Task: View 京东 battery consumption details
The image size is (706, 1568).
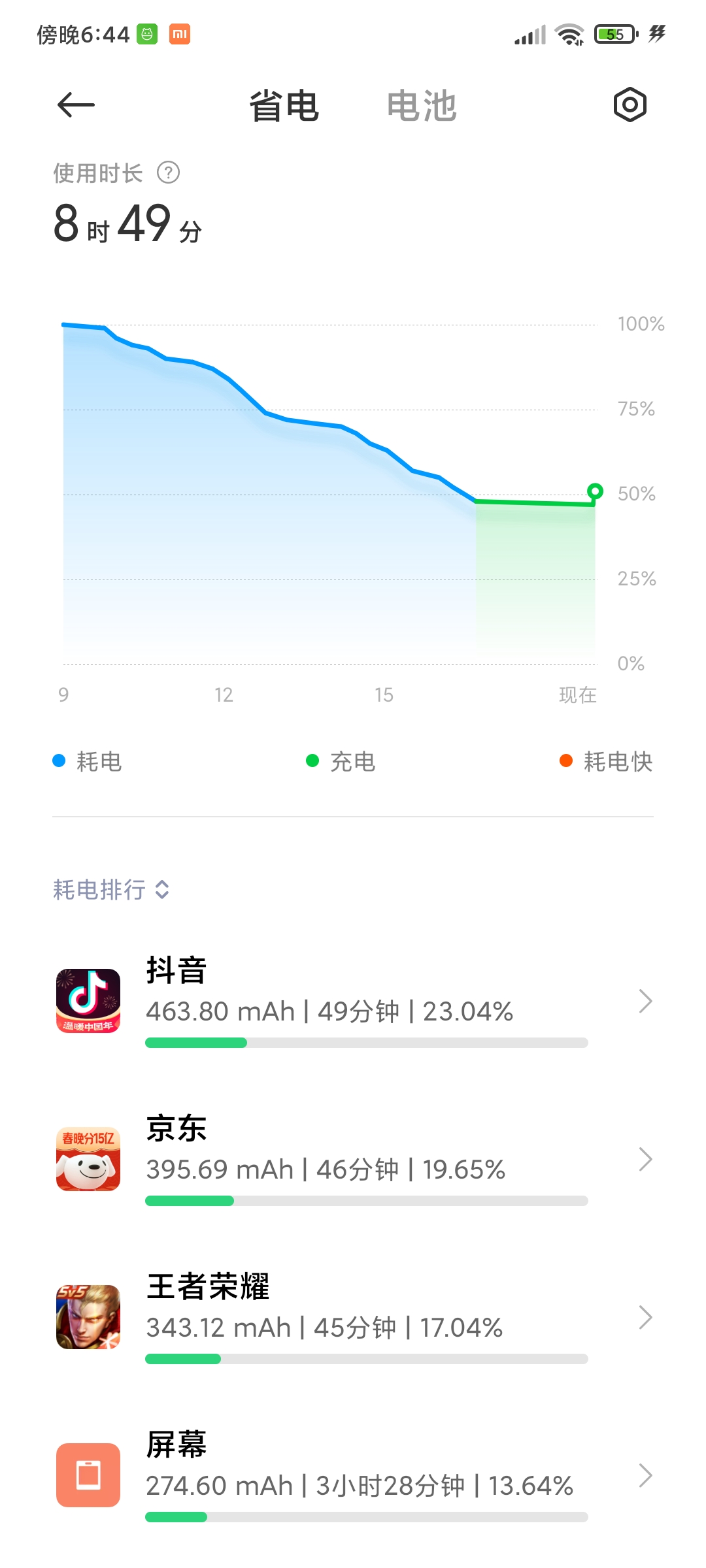Action: [x=353, y=1159]
